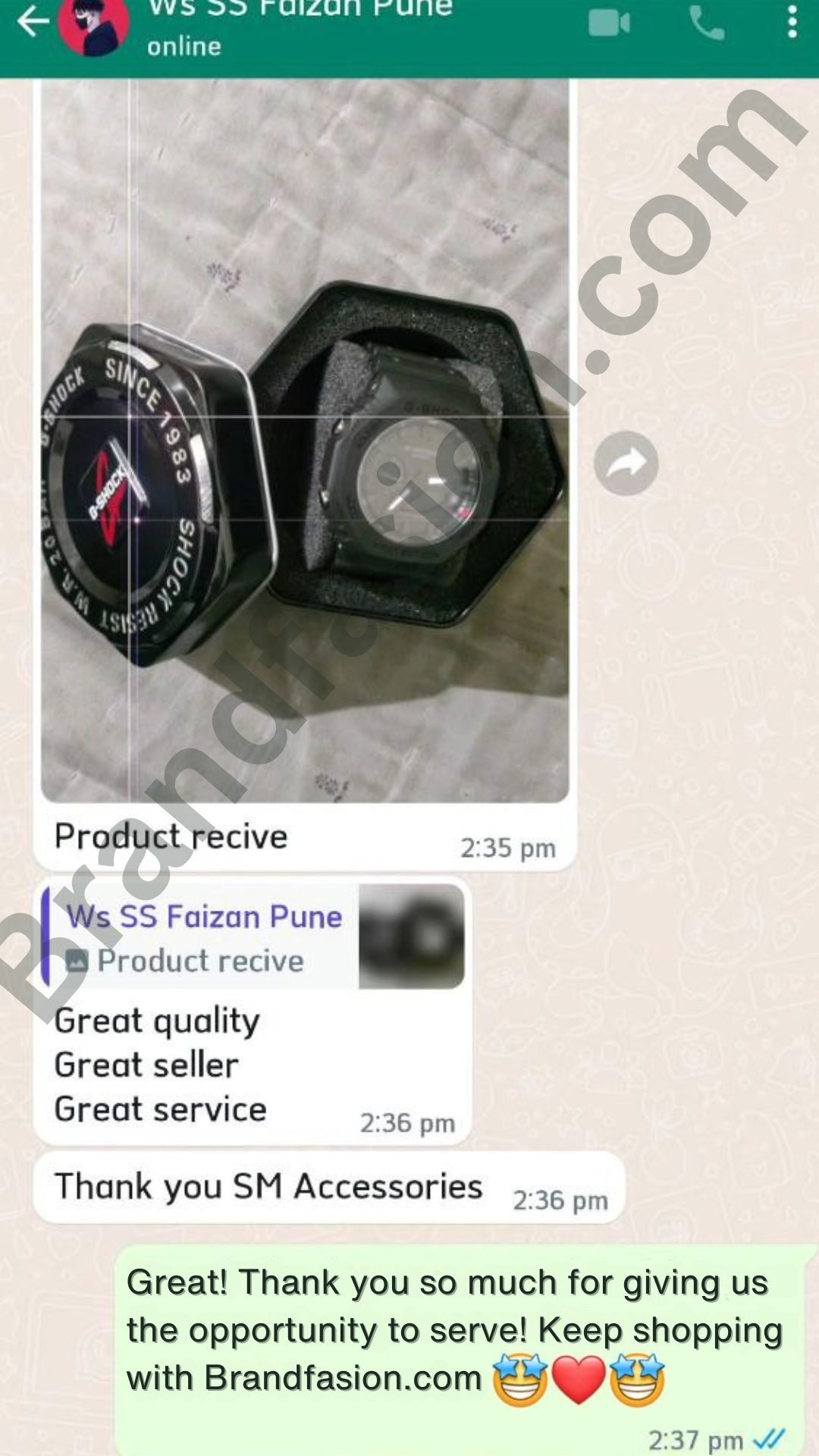Start a voice call with Faizan
The width and height of the screenshot is (819, 1456).
[707, 24]
